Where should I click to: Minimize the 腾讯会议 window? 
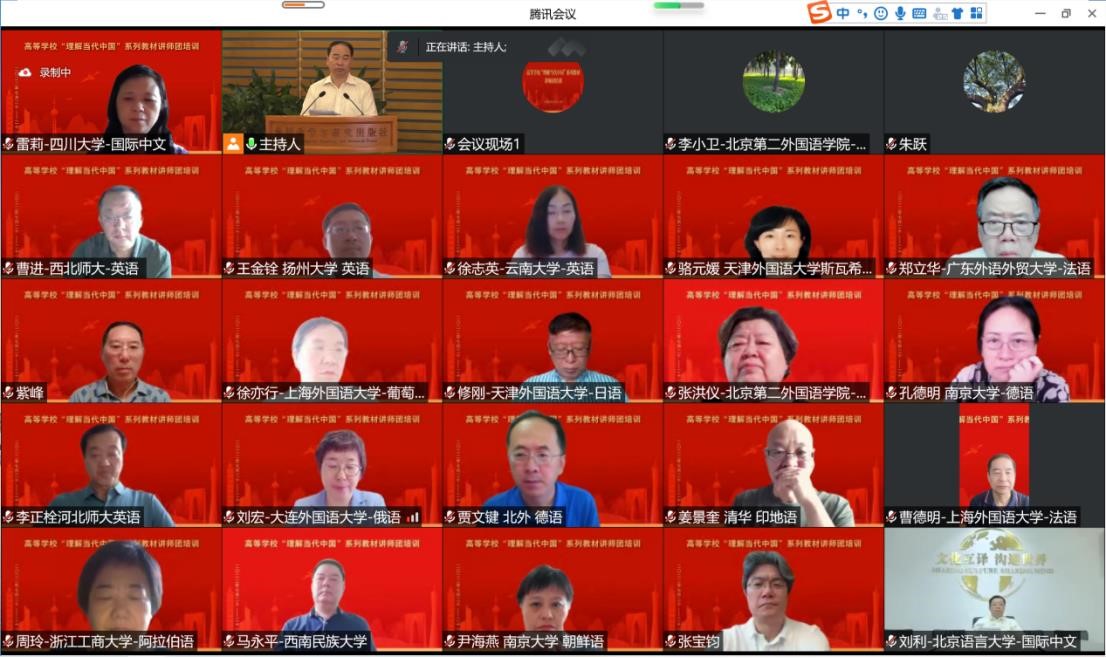[x=1041, y=13]
